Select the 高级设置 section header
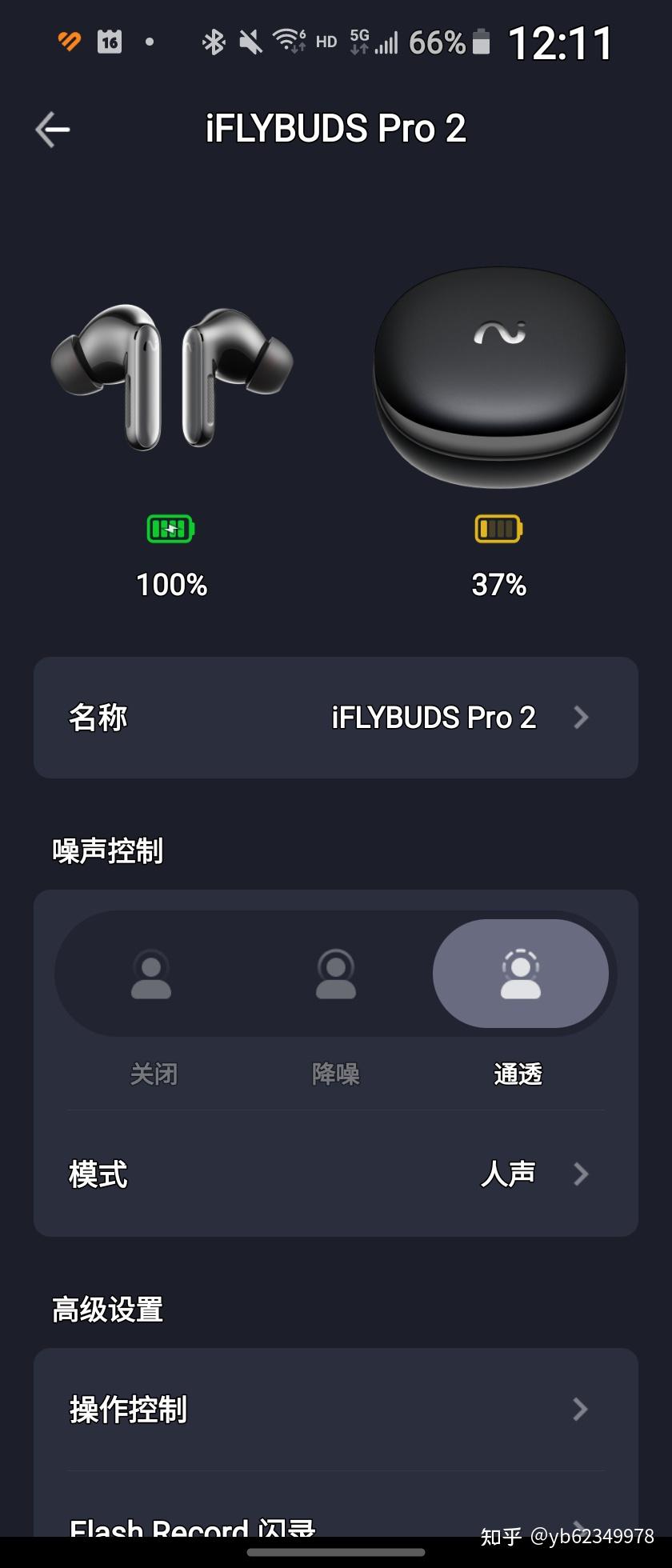The width and height of the screenshot is (672, 1568). (107, 1310)
